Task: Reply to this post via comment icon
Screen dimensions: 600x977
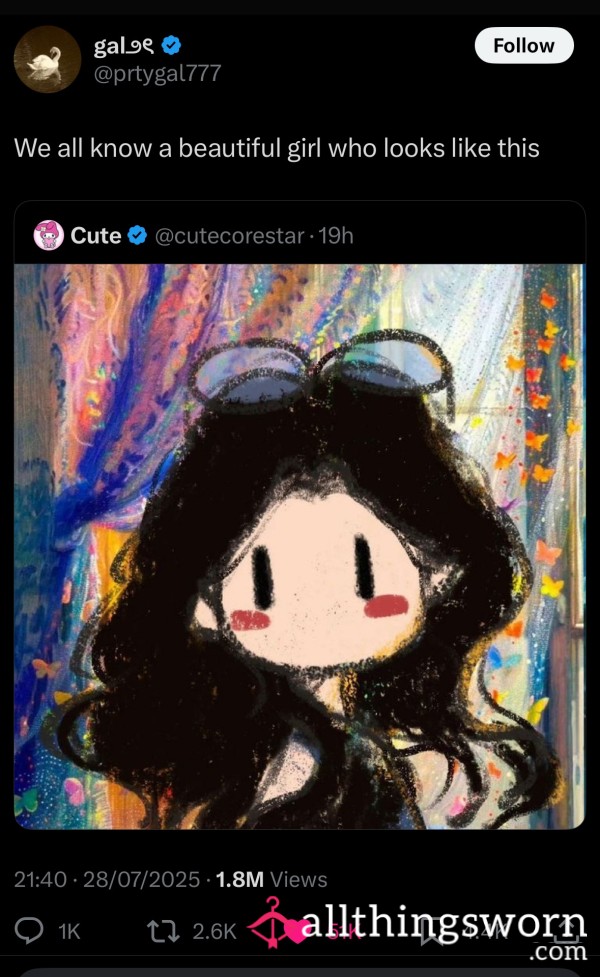Action: click(x=29, y=931)
